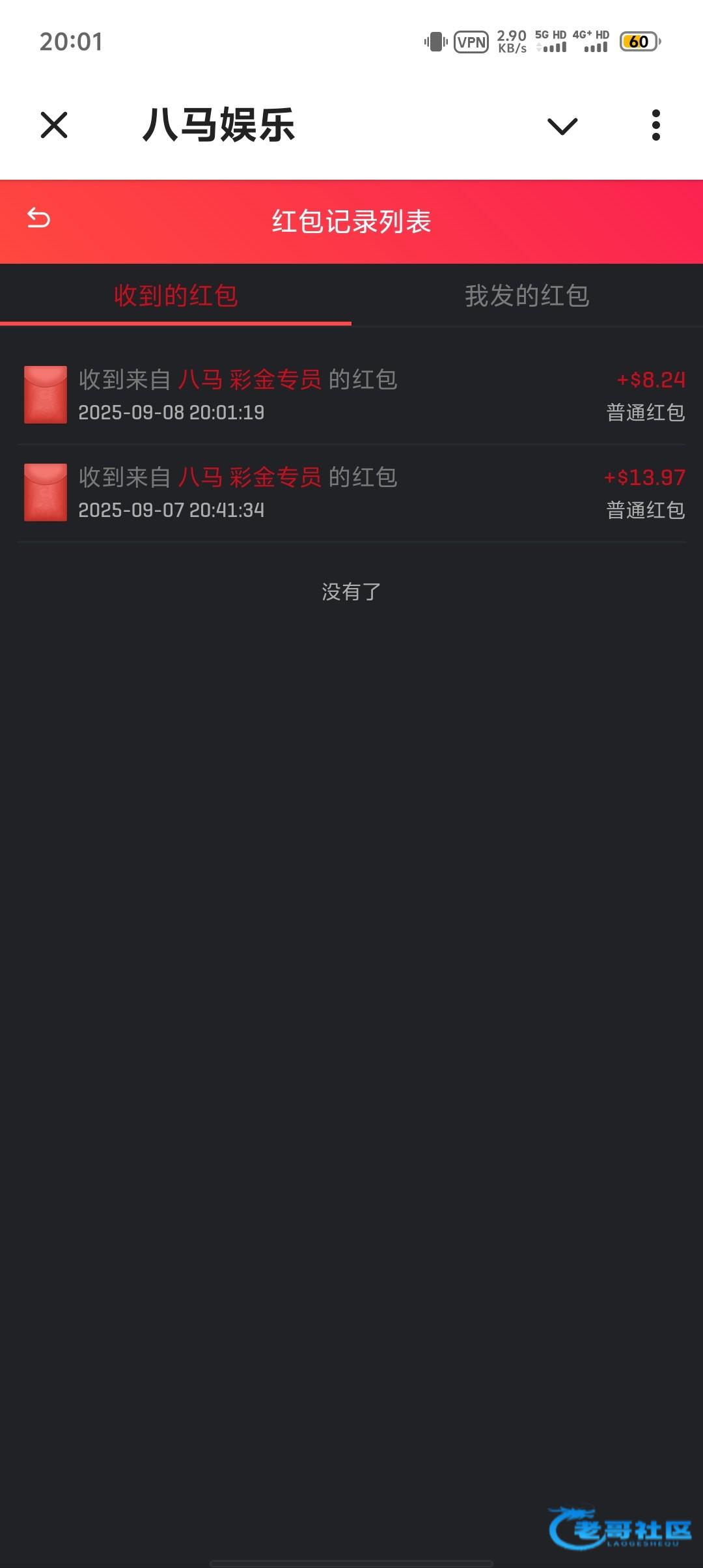Go back using the return arrow
The width and height of the screenshot is (703, 1568).
tap(38, 218)
